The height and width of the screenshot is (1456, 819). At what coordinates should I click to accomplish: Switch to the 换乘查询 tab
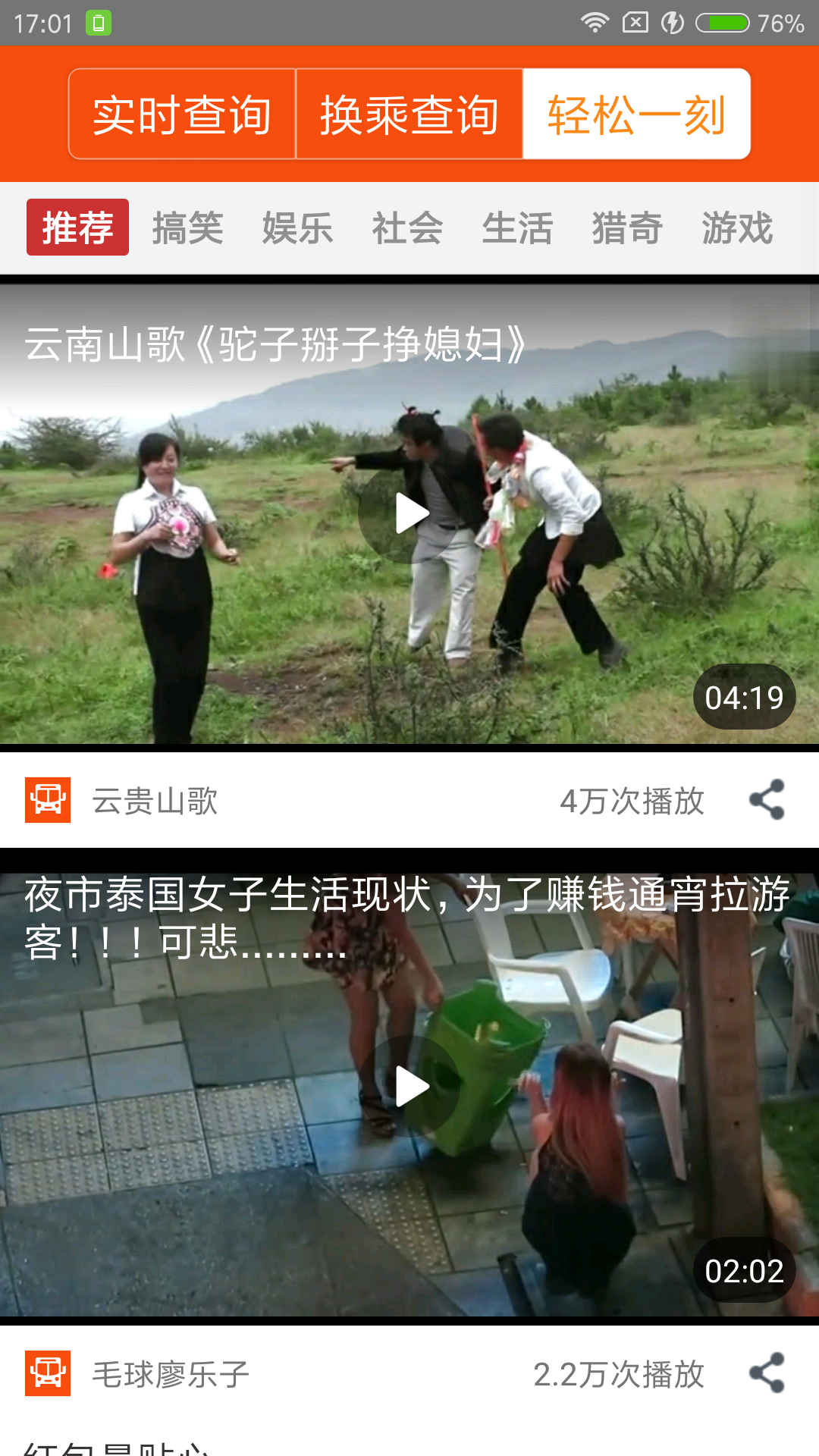[x=409, y=115]
